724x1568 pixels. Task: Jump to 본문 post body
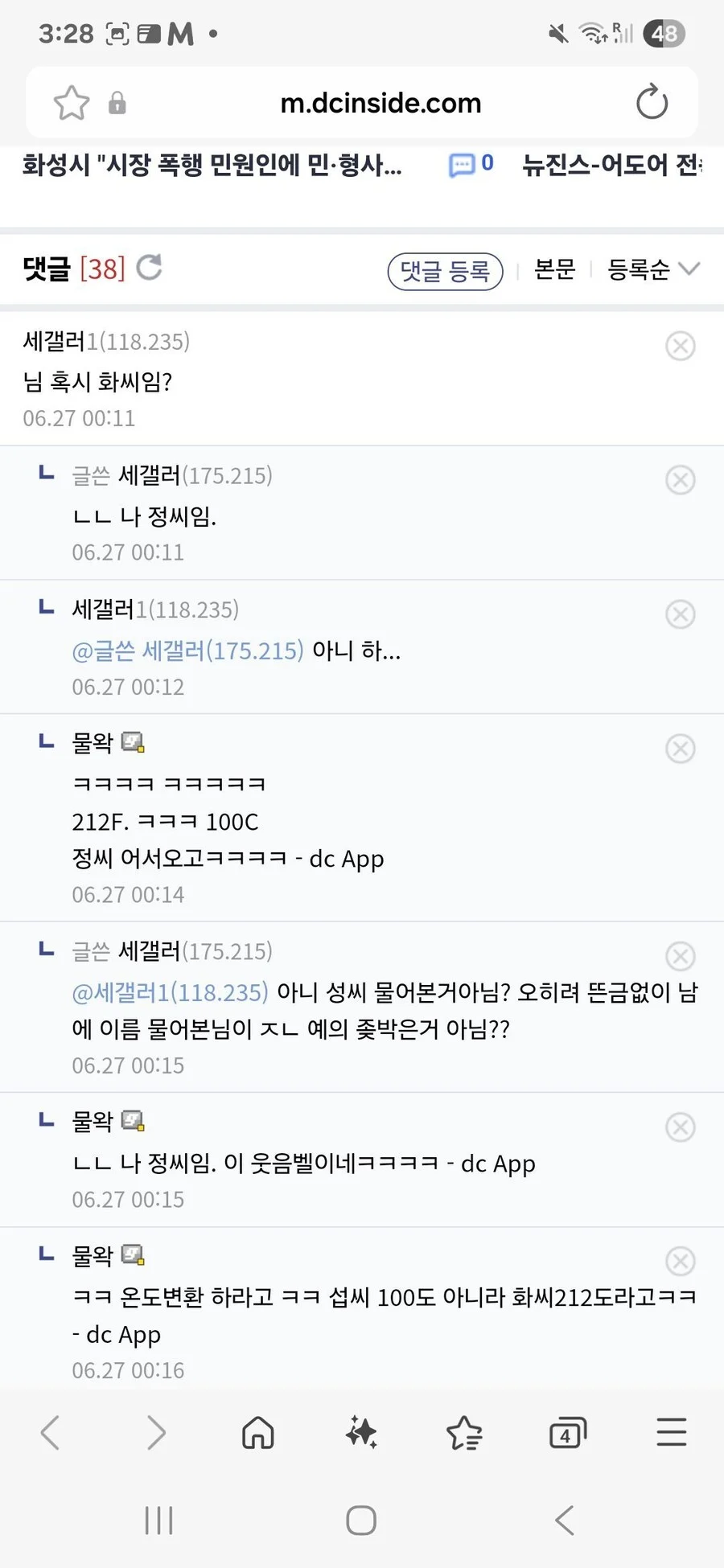point(555,269)
